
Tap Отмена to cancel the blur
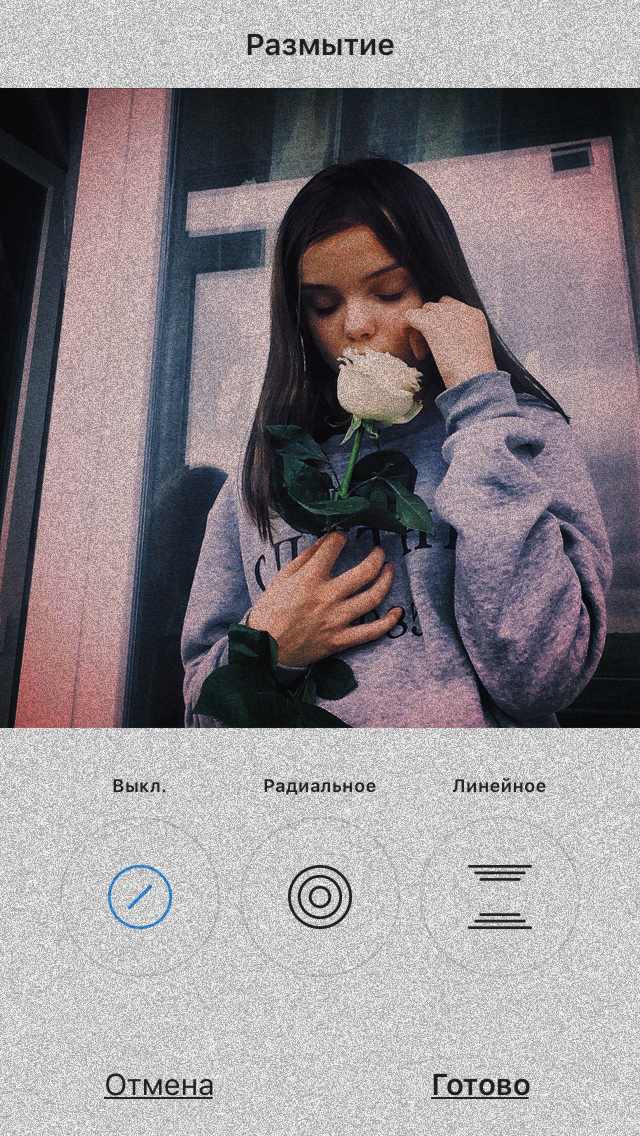coord(159,1085)
